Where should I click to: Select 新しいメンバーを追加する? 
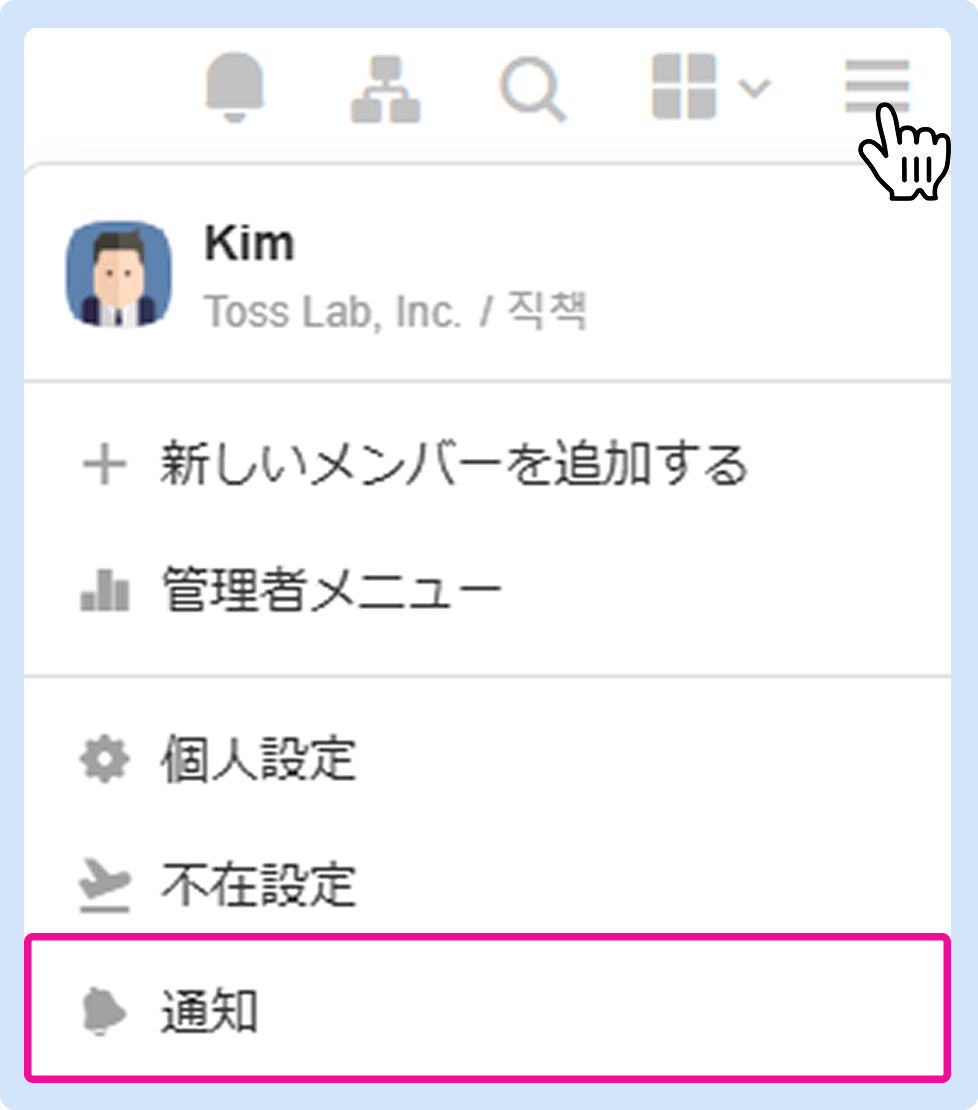(x=487, y=464)
